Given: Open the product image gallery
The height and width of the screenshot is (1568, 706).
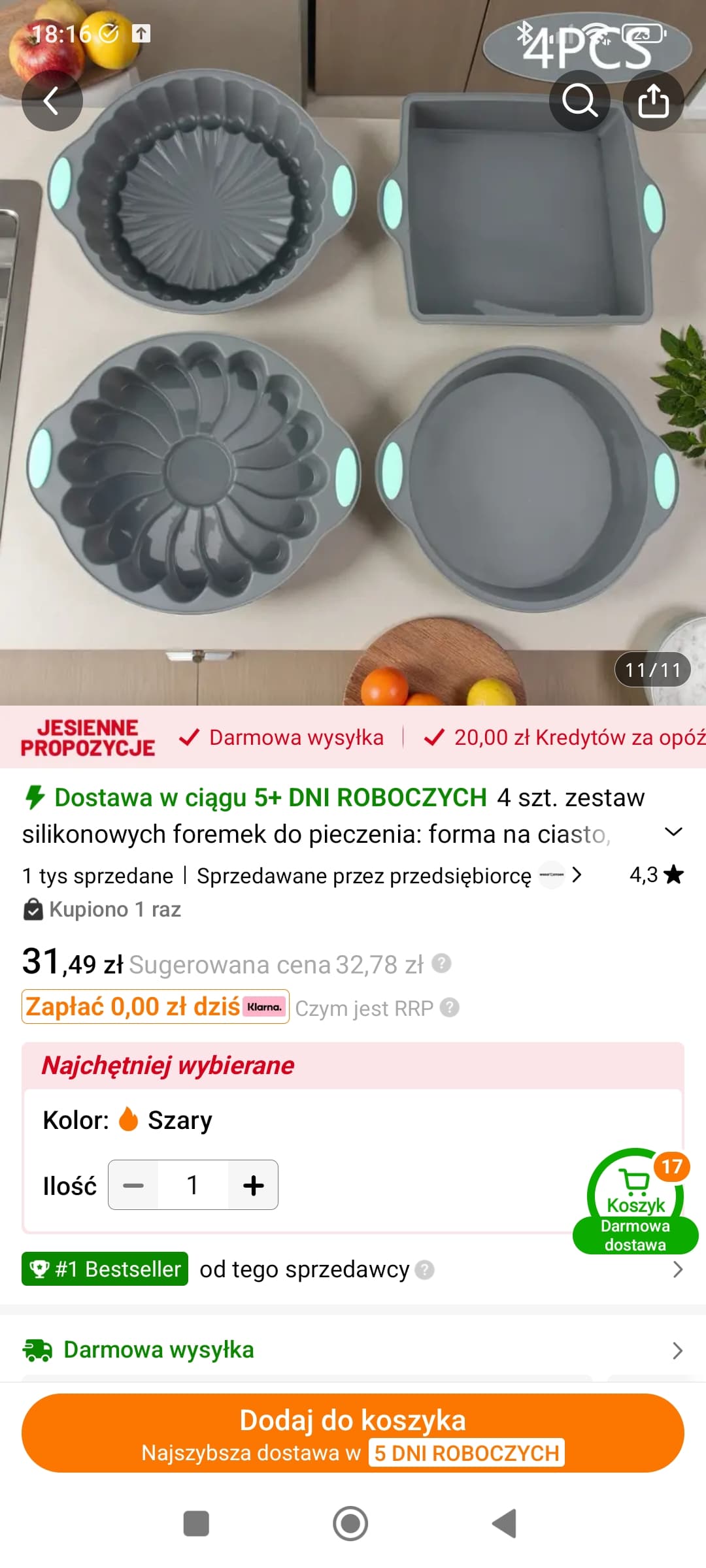Looking at the screenshot, I should pos(353,392).
